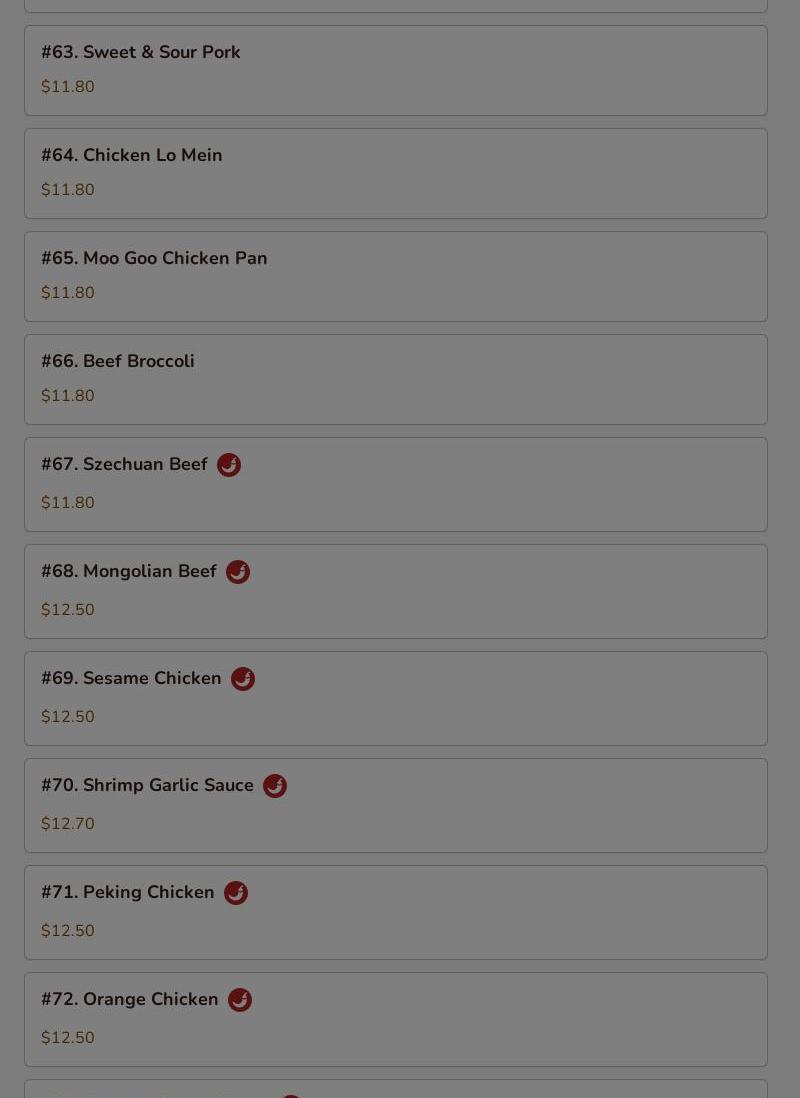This screenshot has height=1098, width=800.
Task: Open #71 Peking Chicken item
Action: (395, 912)
